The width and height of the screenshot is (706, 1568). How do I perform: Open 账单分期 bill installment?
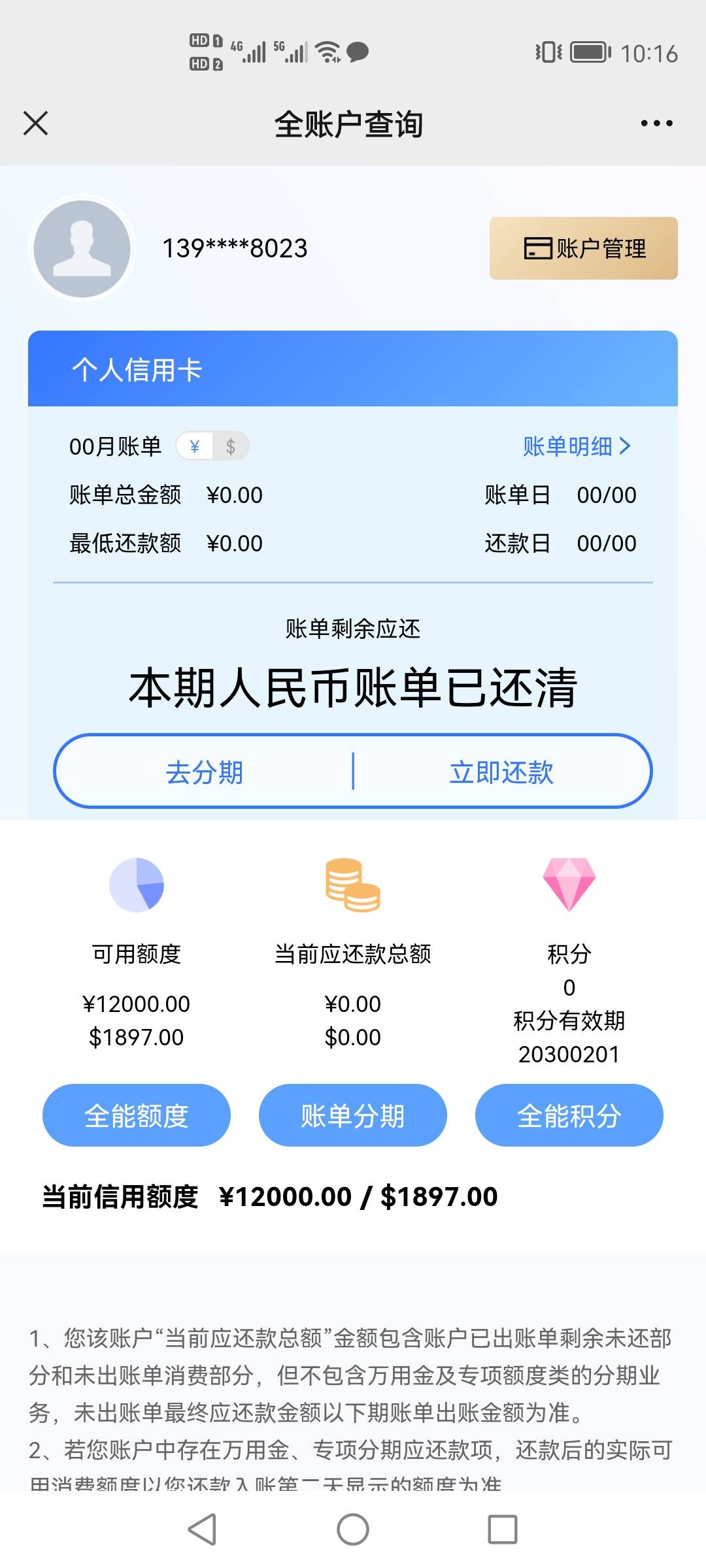click(x=353, y=1115)
